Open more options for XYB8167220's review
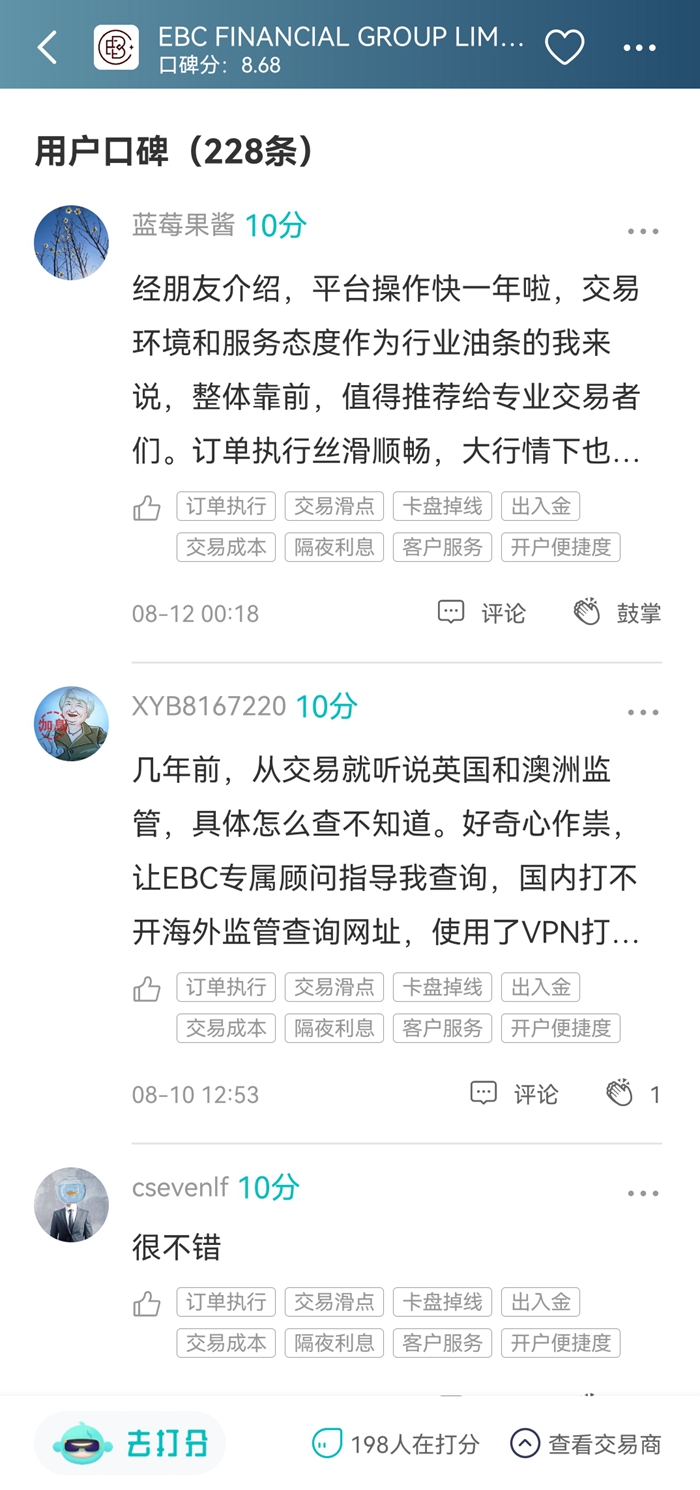Viewport: 700px width, 1490px height. click(x=643, y=713)
